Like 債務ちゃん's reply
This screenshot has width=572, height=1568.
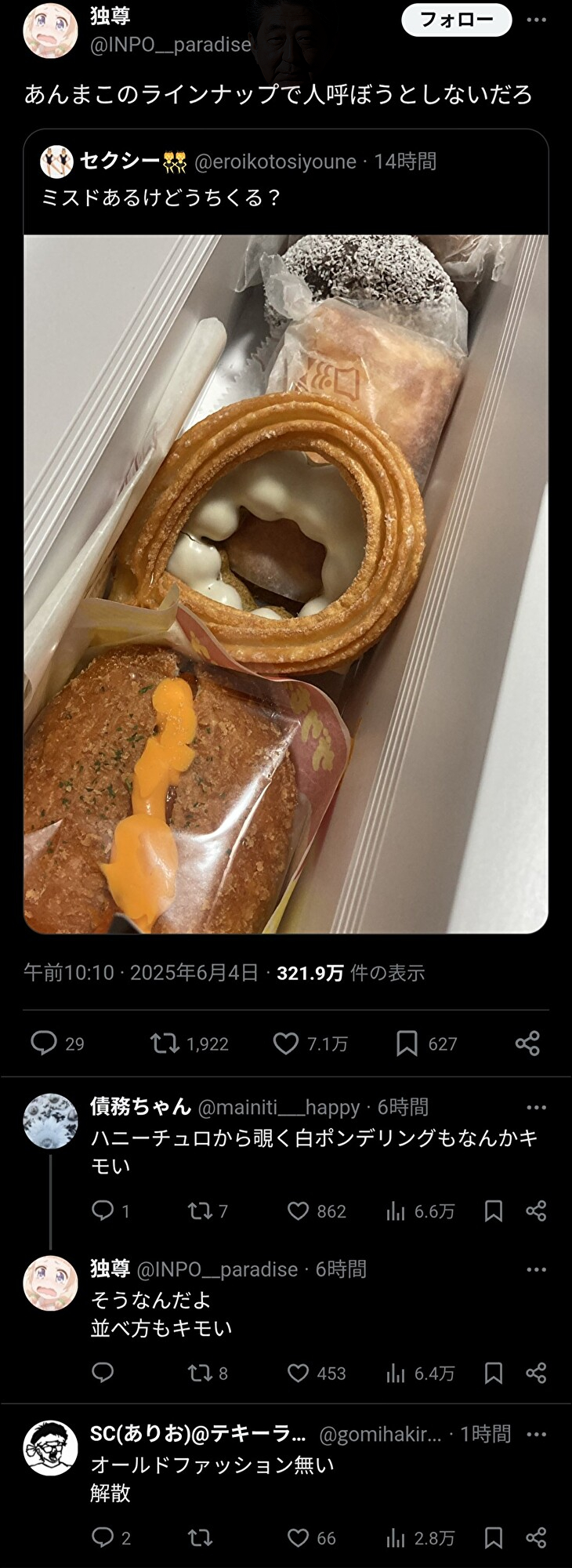tap(299, 1211)
